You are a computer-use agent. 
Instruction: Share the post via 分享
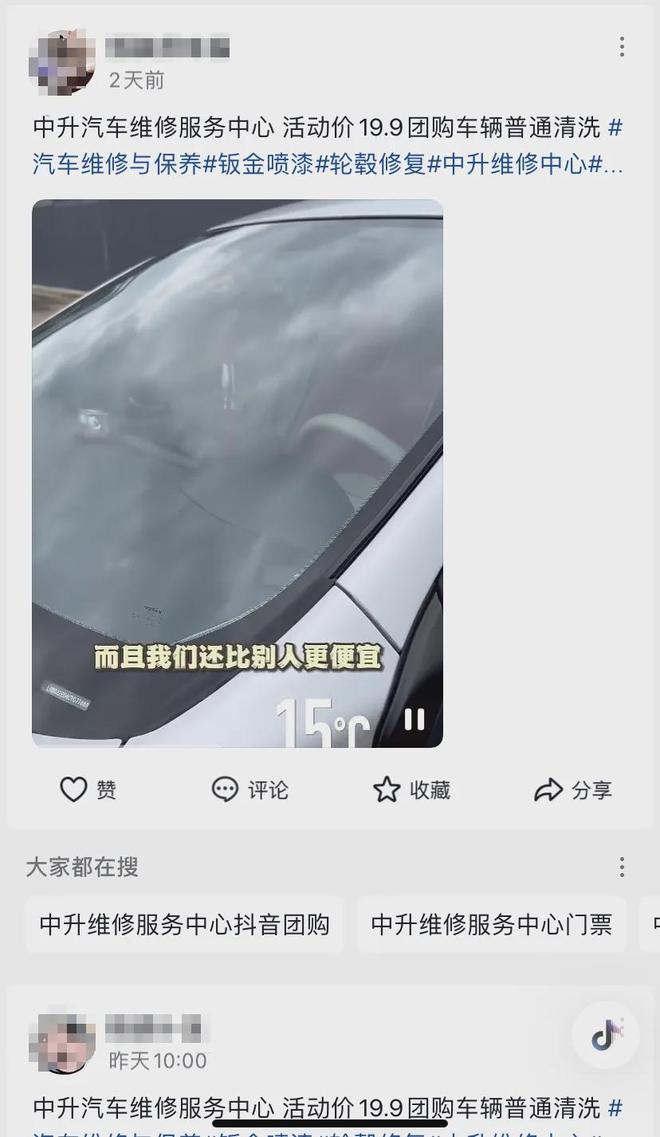tap(573, 790)
